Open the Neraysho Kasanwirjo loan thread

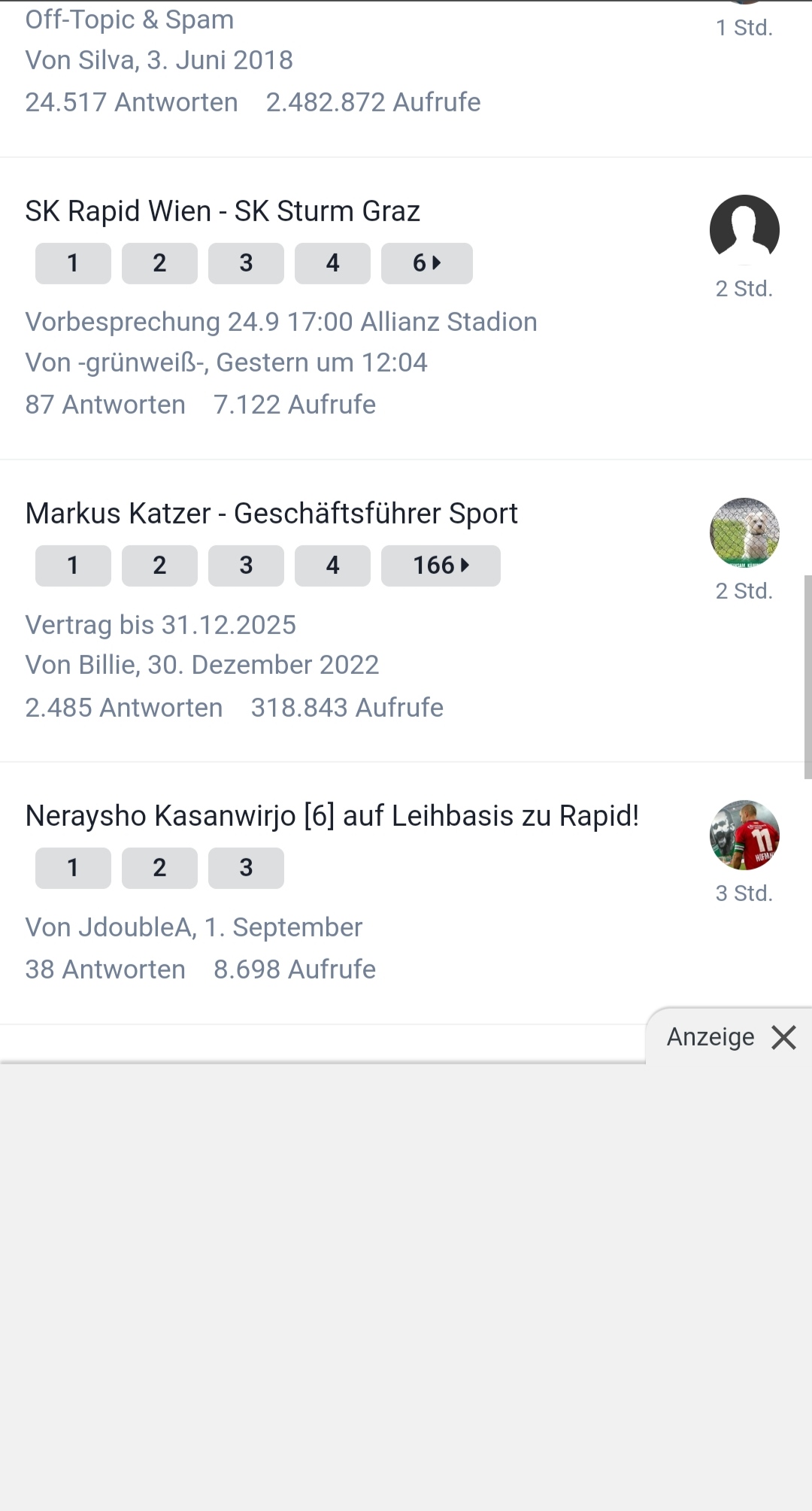[332, 816]
